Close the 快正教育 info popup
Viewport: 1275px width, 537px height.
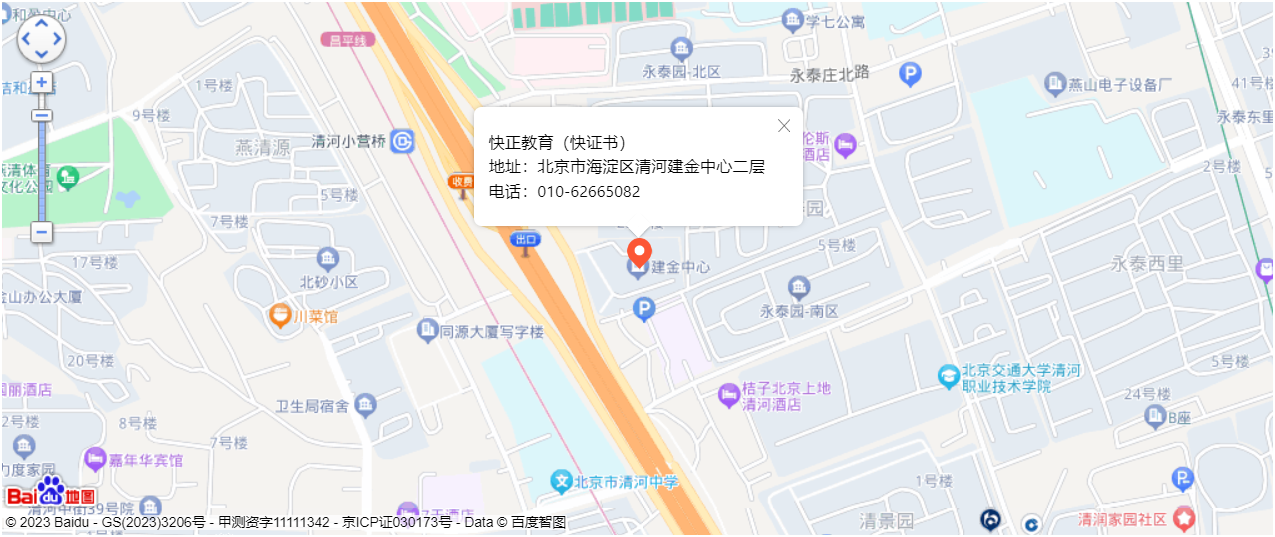[x=784, y=125]
